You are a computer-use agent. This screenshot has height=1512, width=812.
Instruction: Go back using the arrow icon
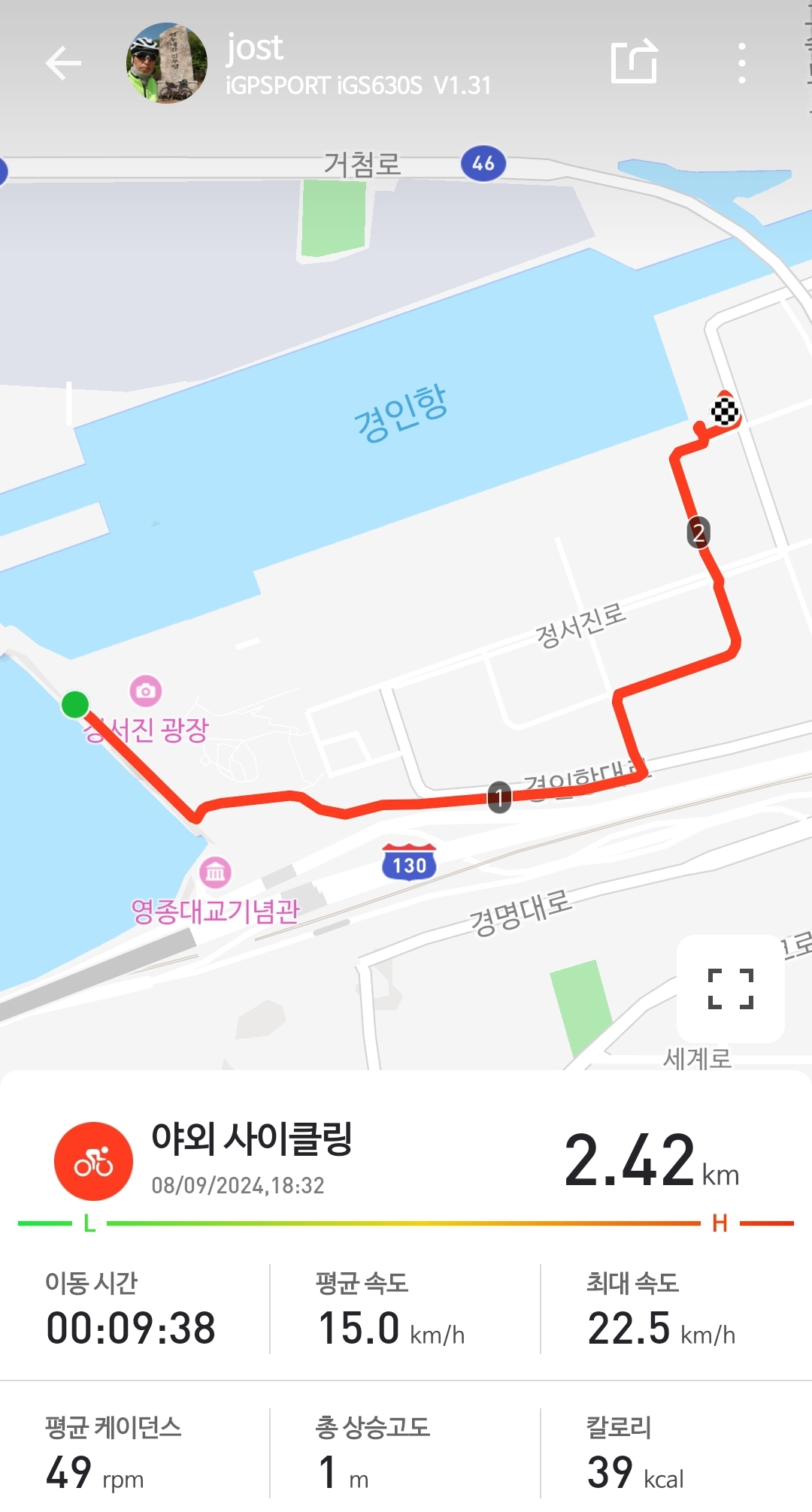tap(63, 63)
